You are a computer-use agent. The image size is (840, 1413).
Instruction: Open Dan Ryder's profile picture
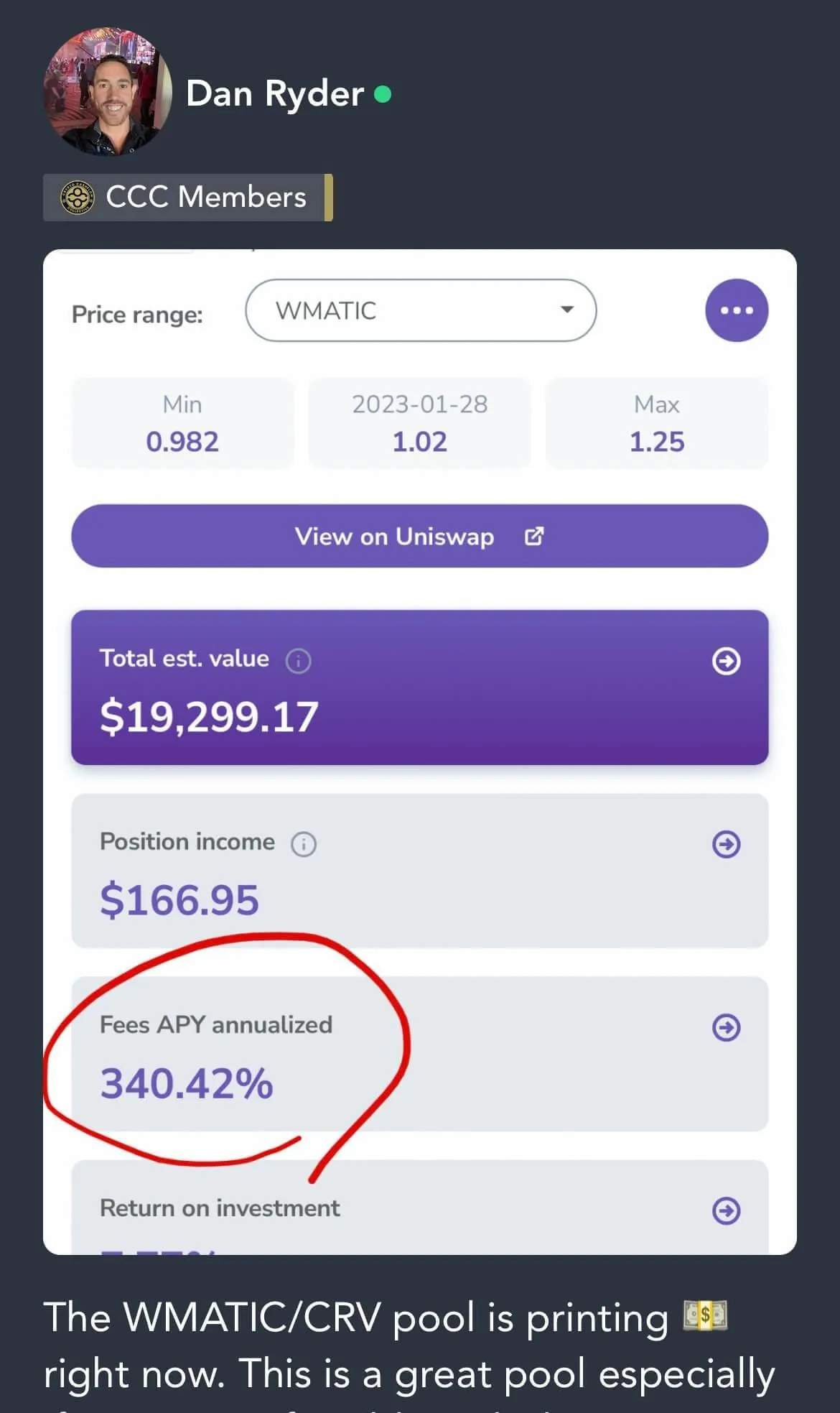tap(108, 92)
